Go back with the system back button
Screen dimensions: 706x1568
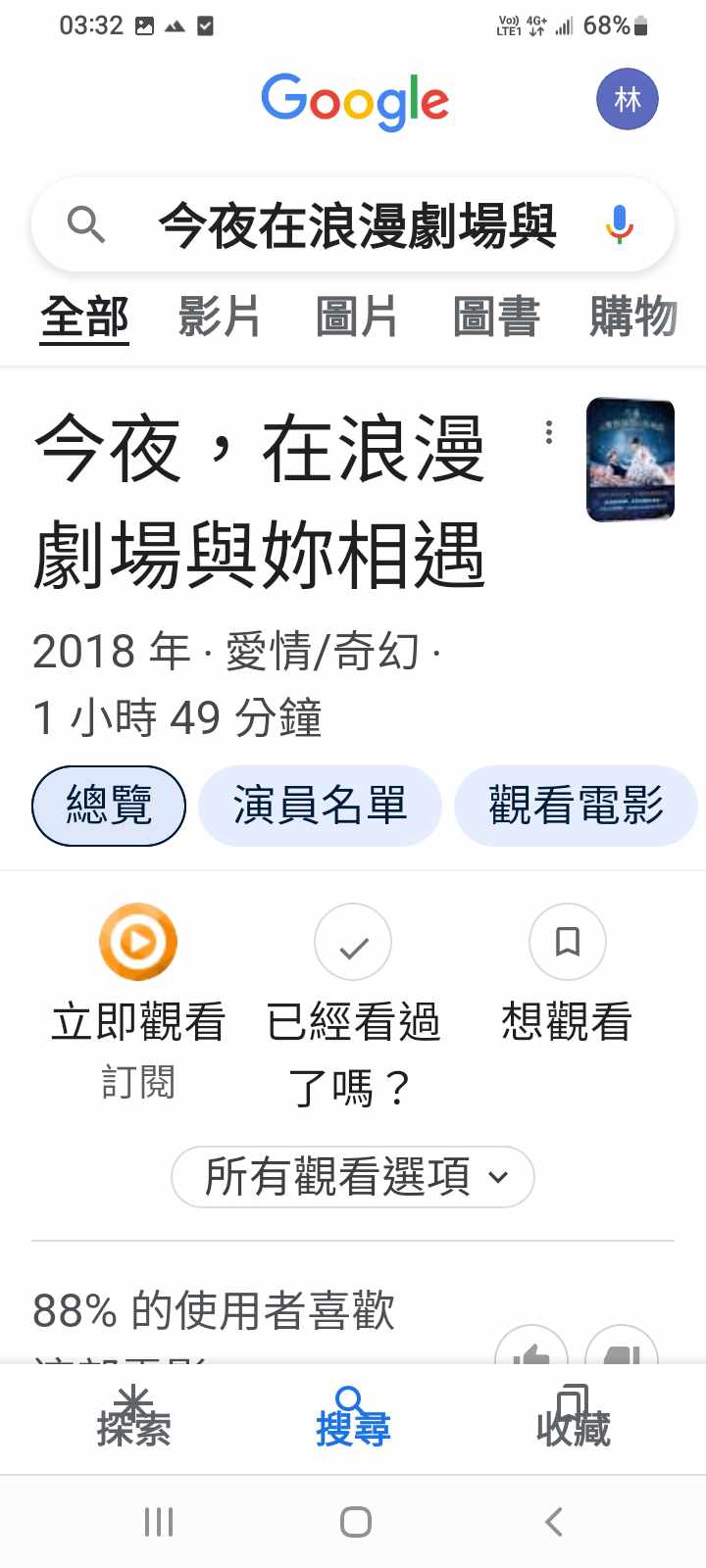click(554, 1522)
